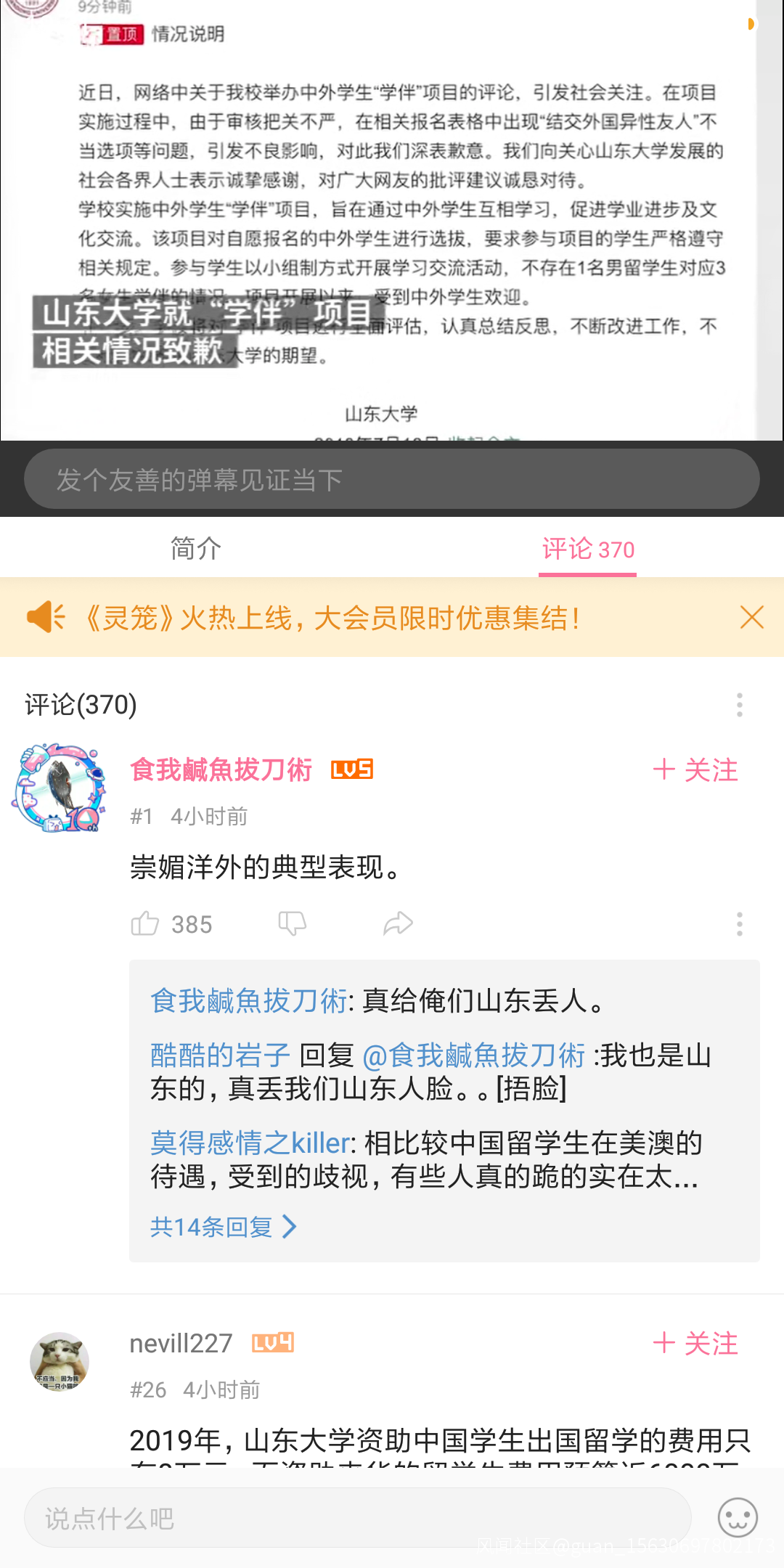
Task: Open comment sorting options menu
Action: click(739, 705)
